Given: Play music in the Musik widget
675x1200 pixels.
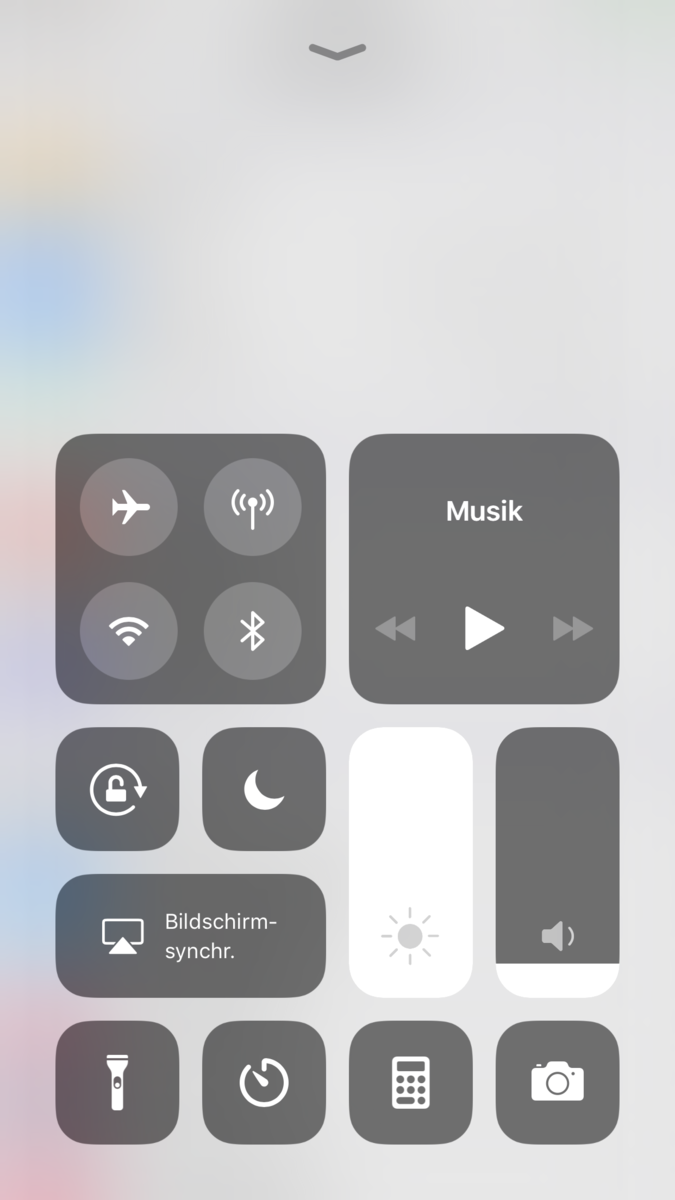Looking at the screenshot, I should pos(484,628).
